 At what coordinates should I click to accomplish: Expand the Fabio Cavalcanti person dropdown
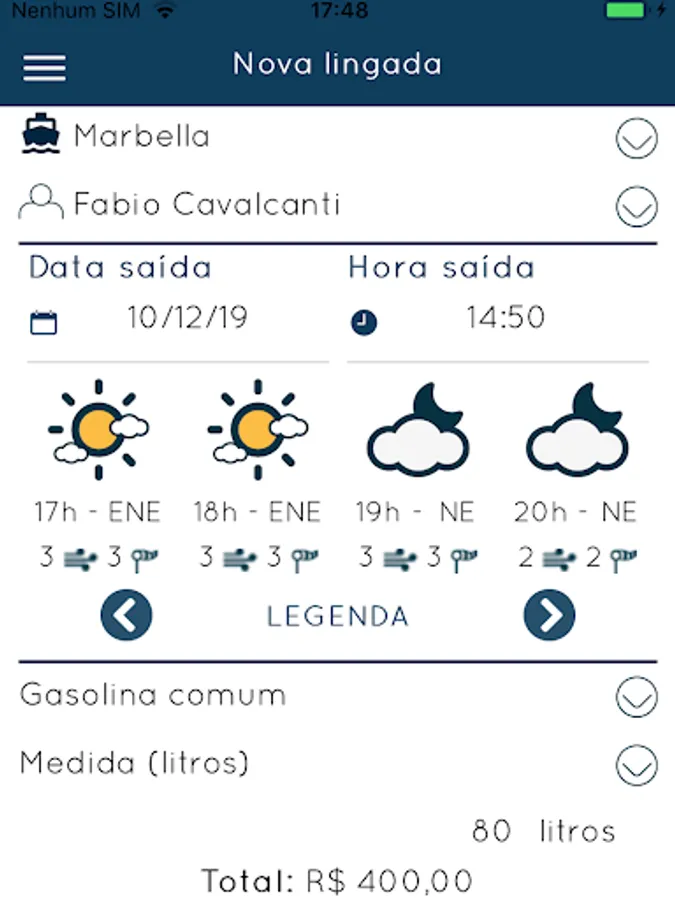coord(636,207)
